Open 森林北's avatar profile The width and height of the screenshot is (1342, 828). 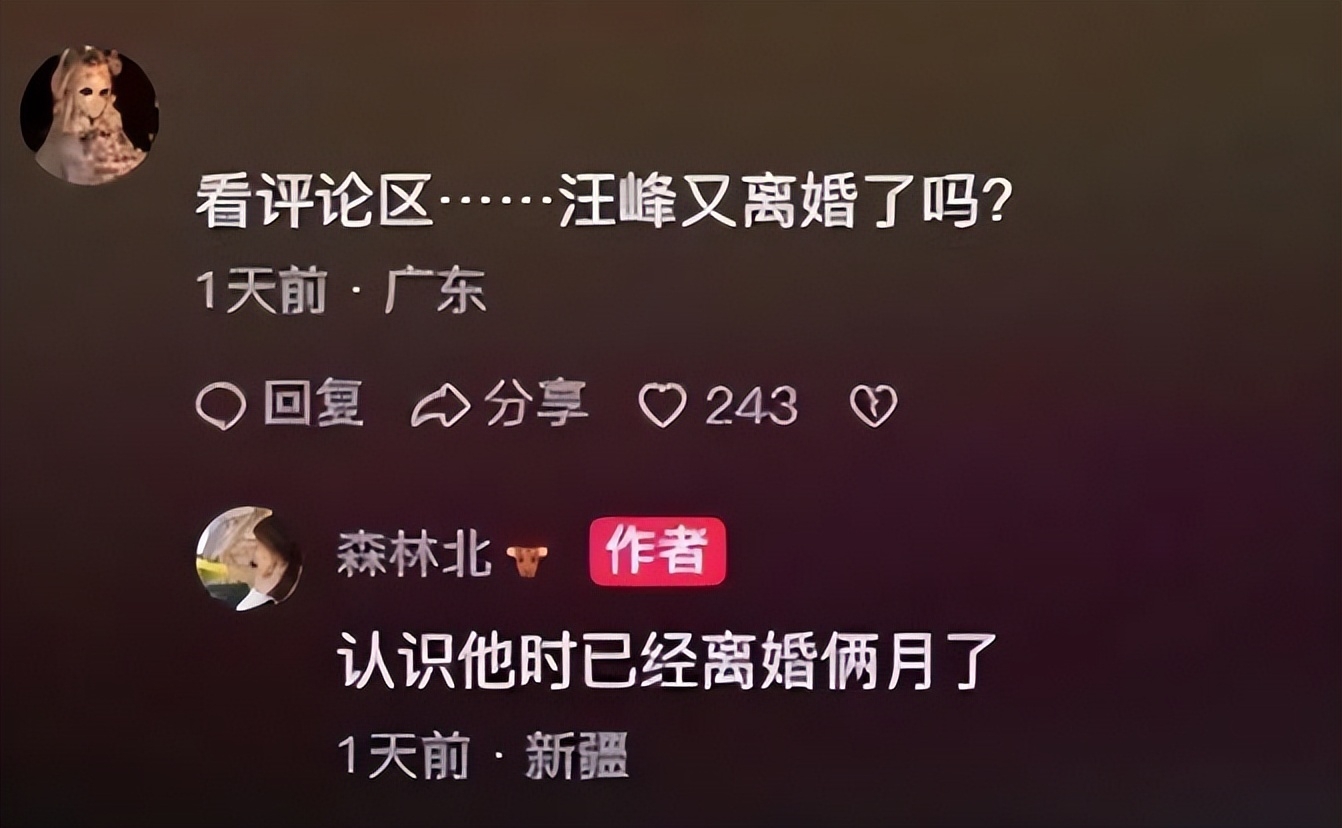click(248, 559)
